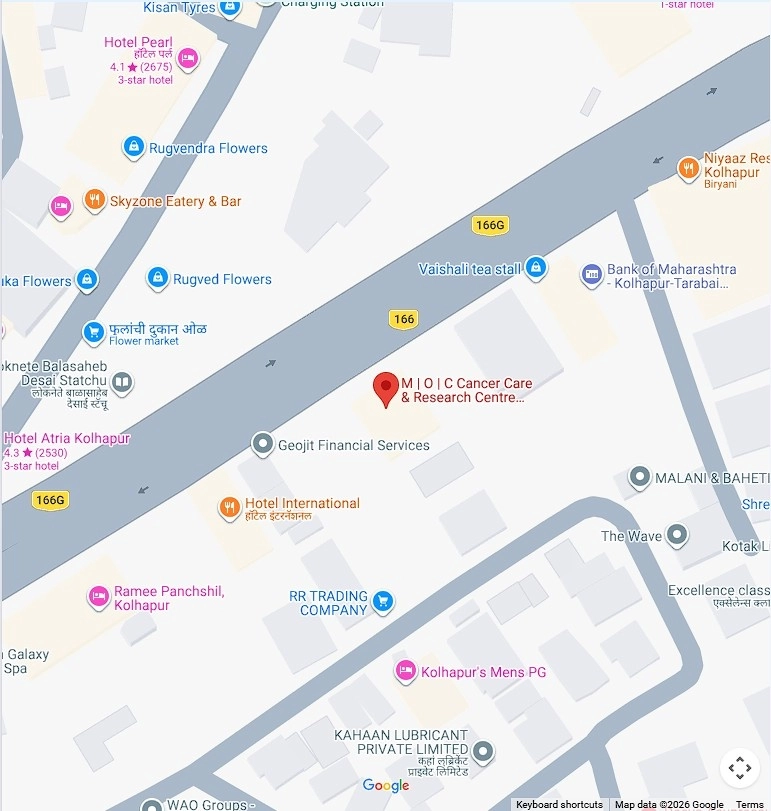Open Kolhapur's Mens PG marker

[405, 671]
